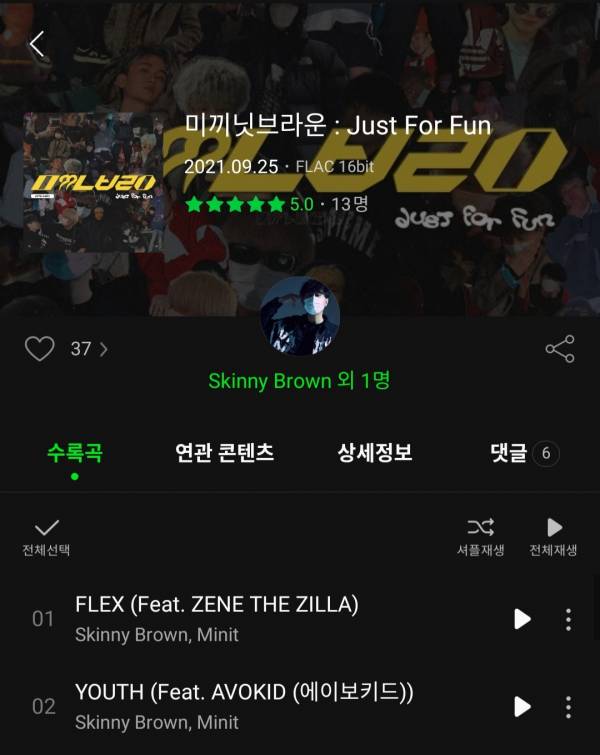Start 셔플재생 shuffle playback
The height and width of the screenshot is (755, 600).
(x=480, y=537)
